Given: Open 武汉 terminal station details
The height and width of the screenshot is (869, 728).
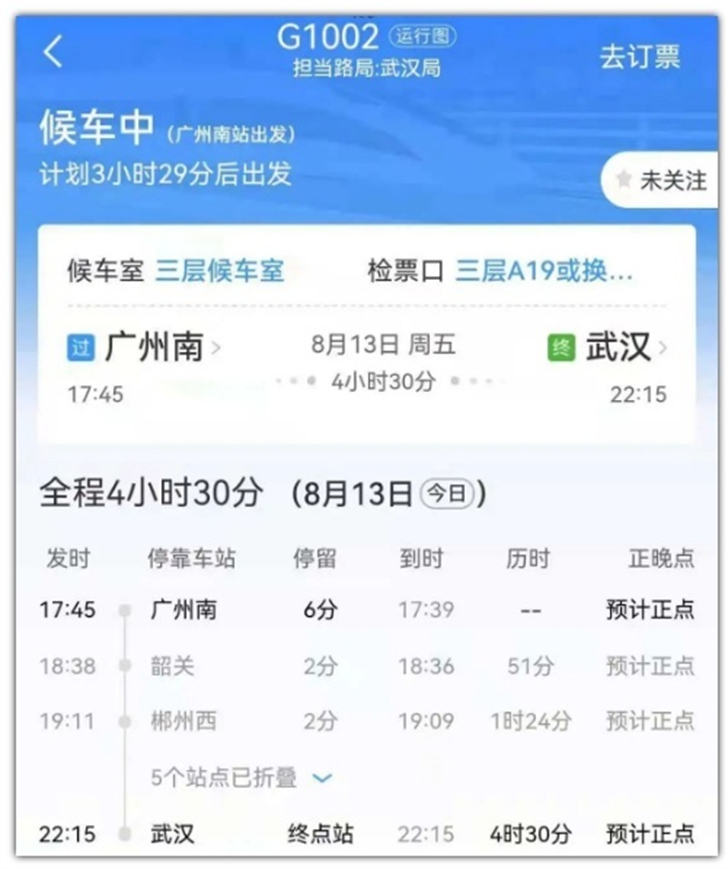Looking at the screenshot, I should pos(618,347).
